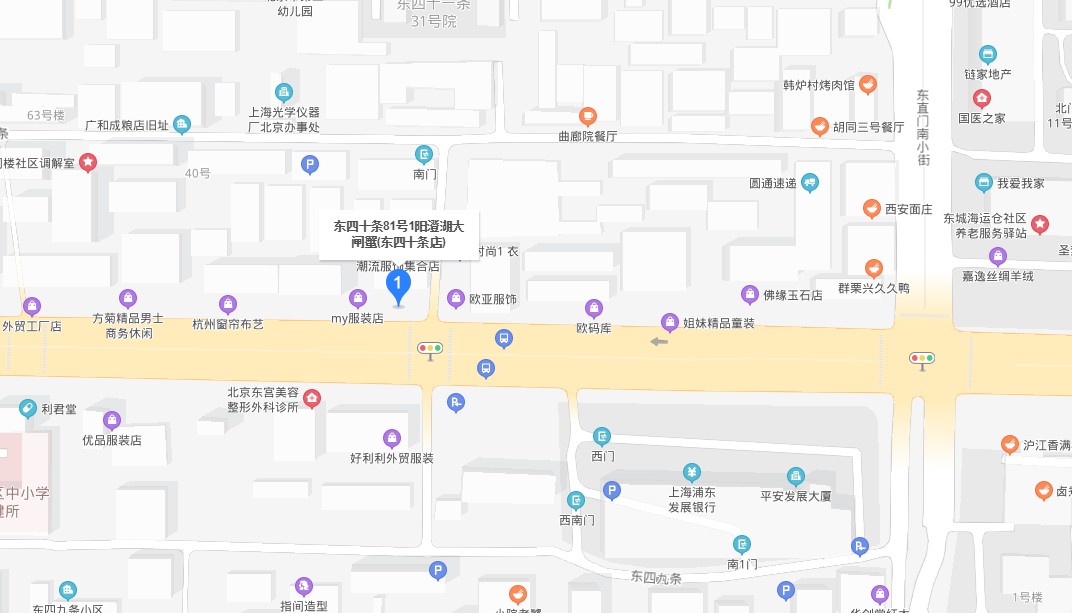The image size is (1072, 613).
Task: Open the 平安发展大厦 building marker
Action: (x=795, y=476)
